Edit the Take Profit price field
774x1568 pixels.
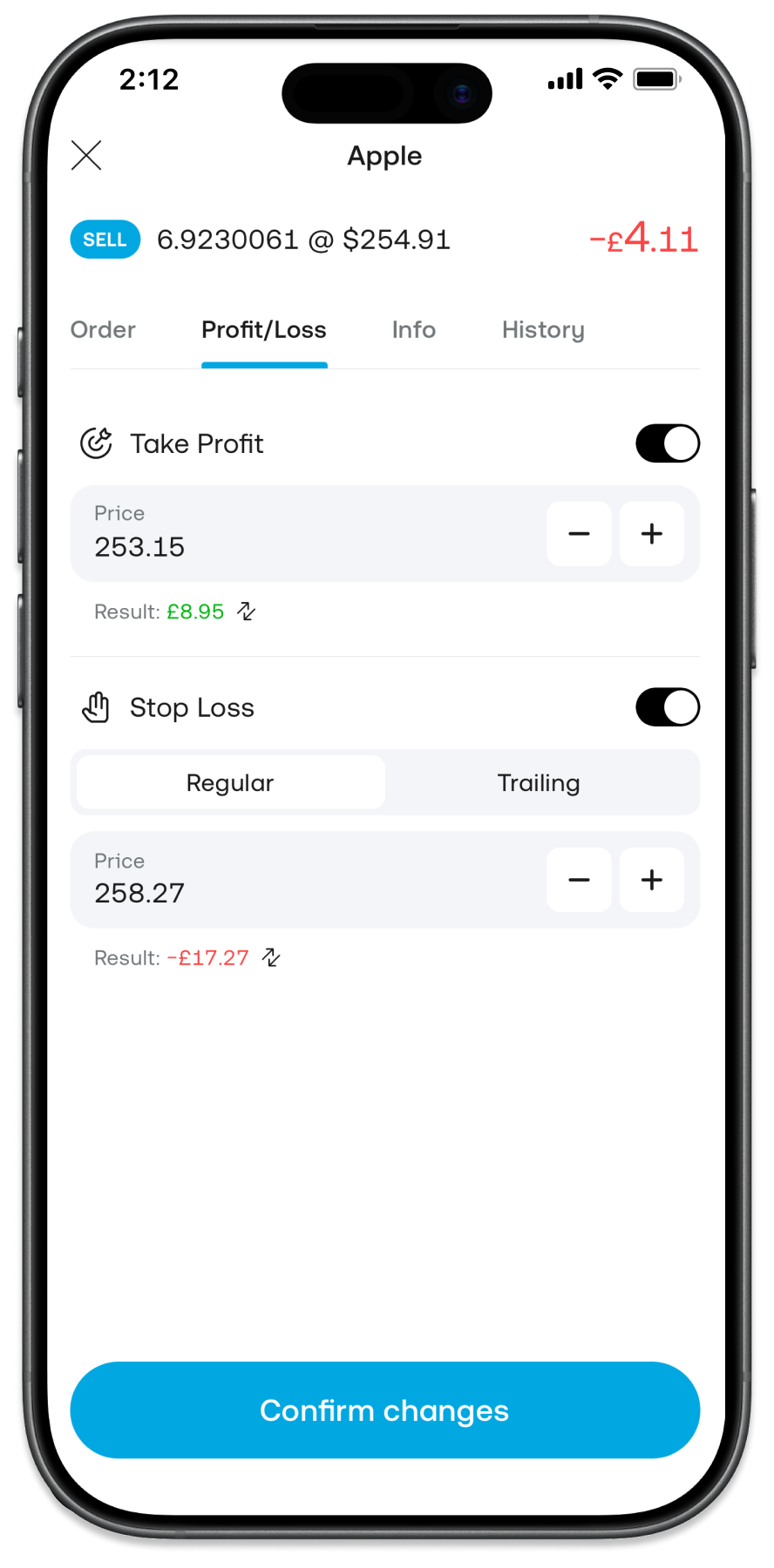(305, 534)
